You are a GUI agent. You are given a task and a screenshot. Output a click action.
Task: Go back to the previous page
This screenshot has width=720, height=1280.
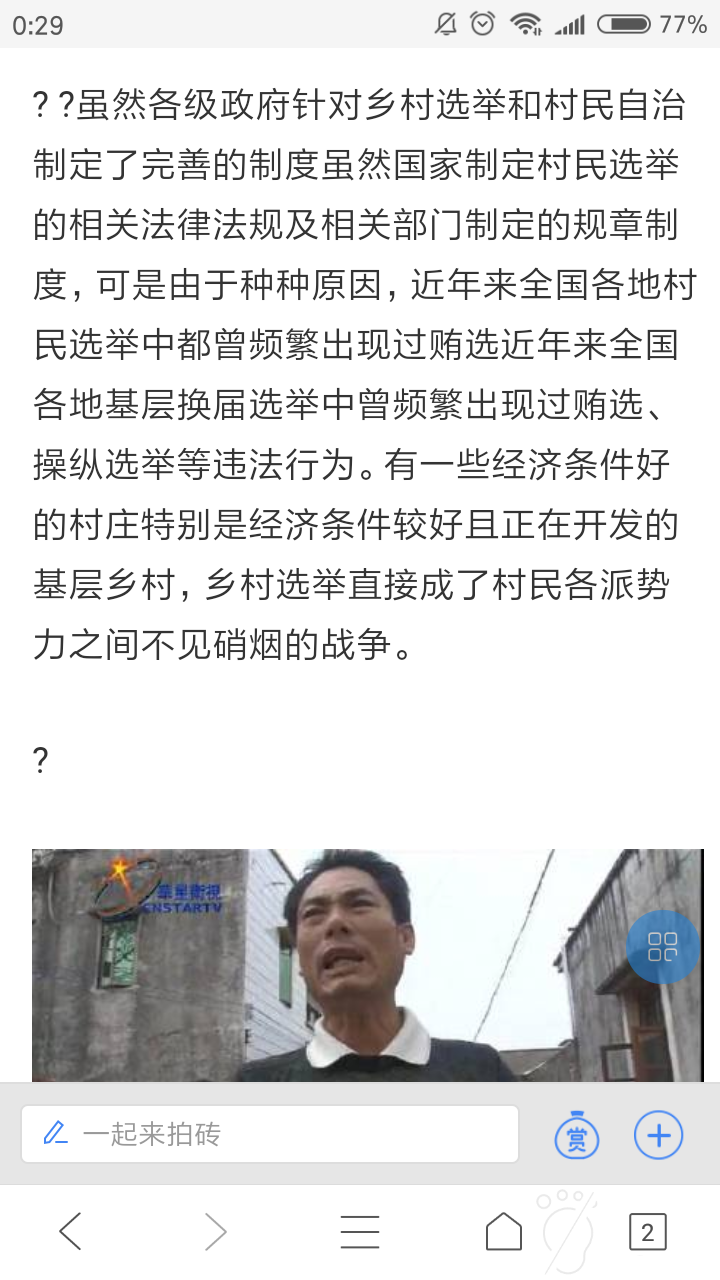coord(71,1232)
